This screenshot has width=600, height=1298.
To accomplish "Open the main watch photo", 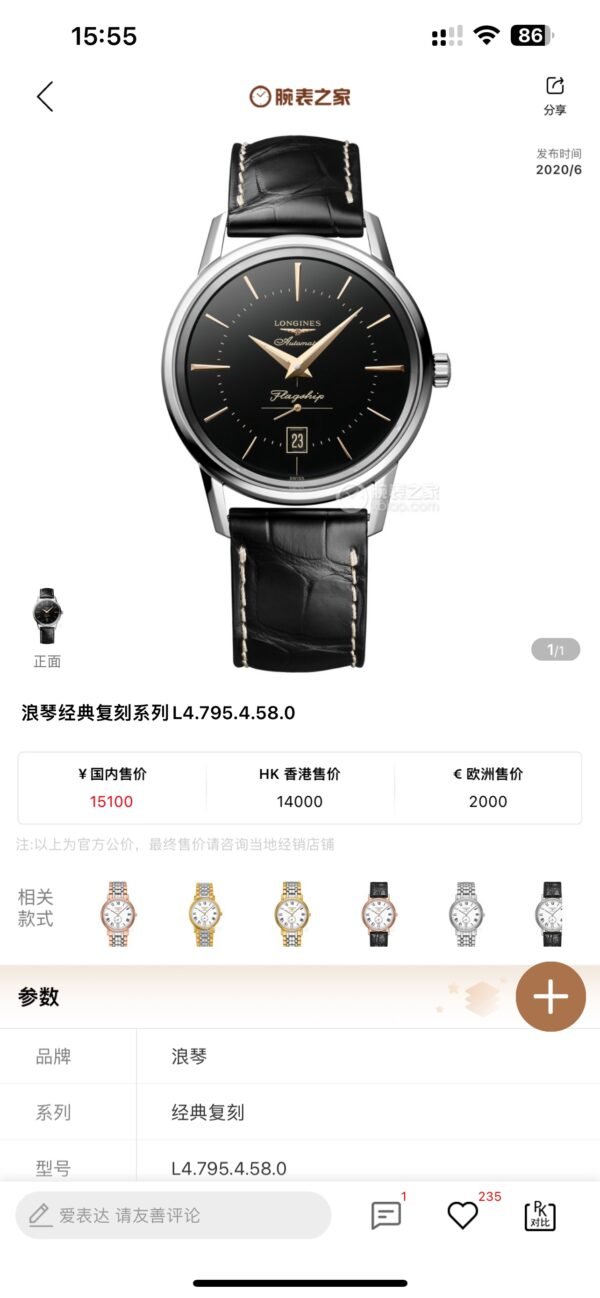I will tap(305, 400).
